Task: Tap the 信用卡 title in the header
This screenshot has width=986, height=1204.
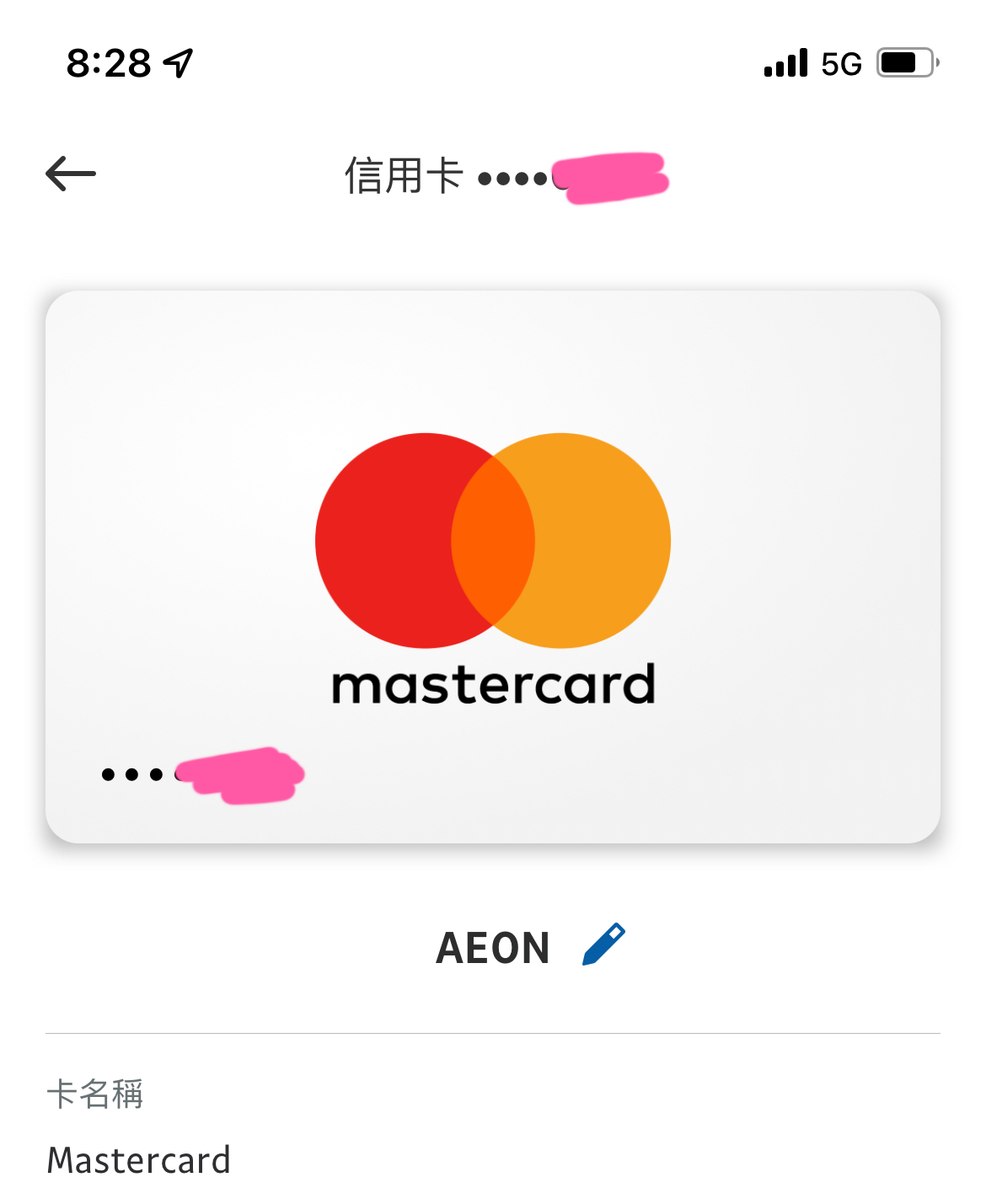Action: [x=405, y=174]
